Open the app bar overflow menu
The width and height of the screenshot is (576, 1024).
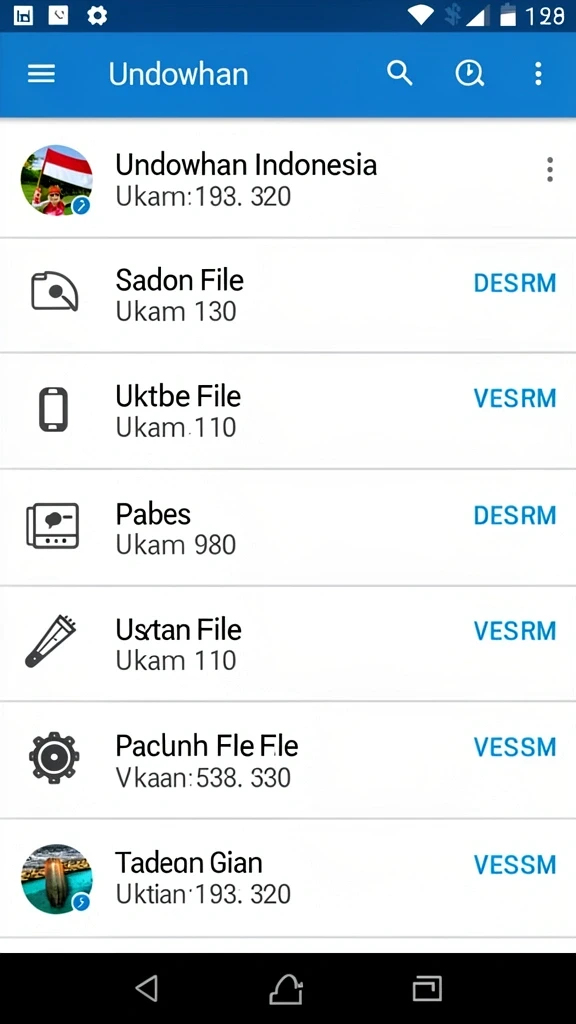538,74
